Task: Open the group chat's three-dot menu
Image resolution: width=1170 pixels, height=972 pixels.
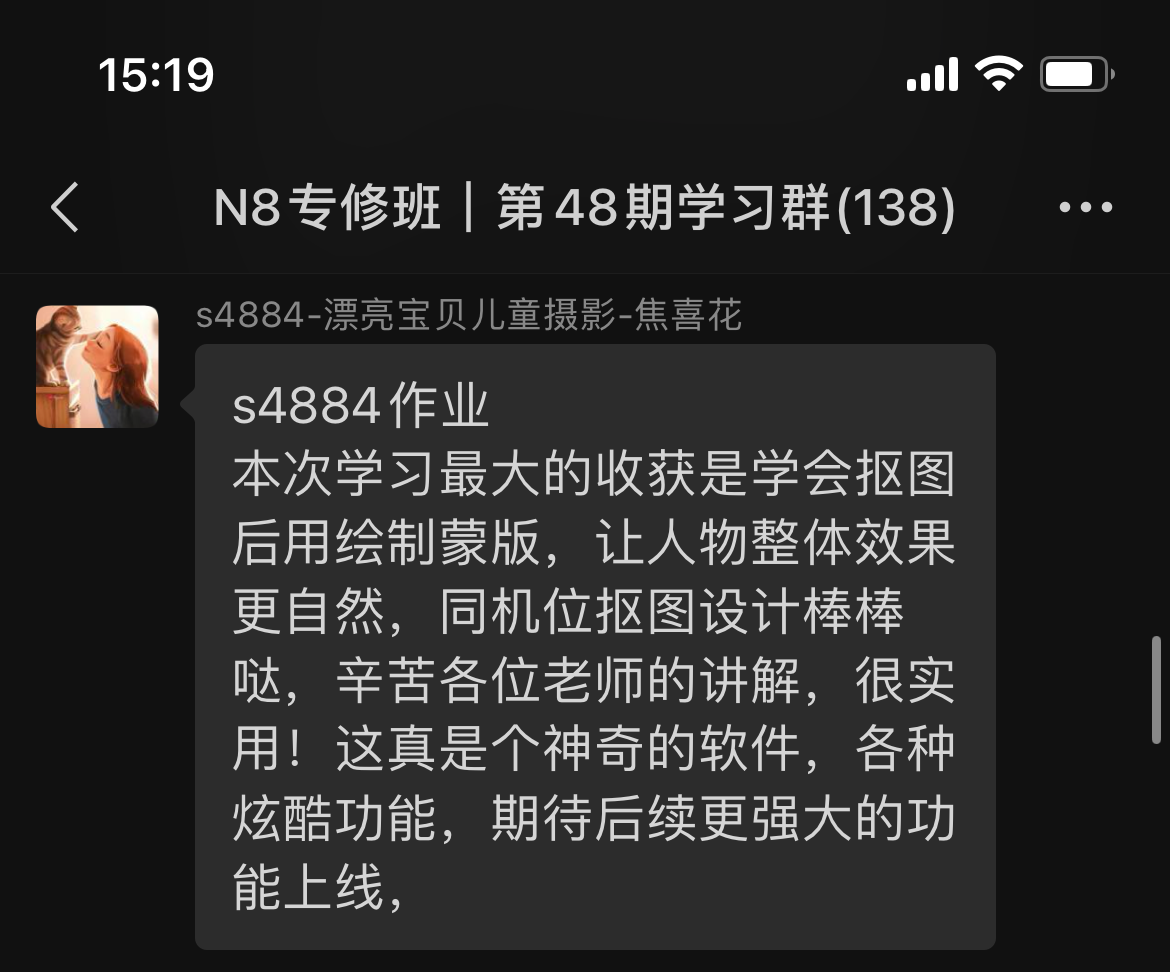Action: point(1085,208)
